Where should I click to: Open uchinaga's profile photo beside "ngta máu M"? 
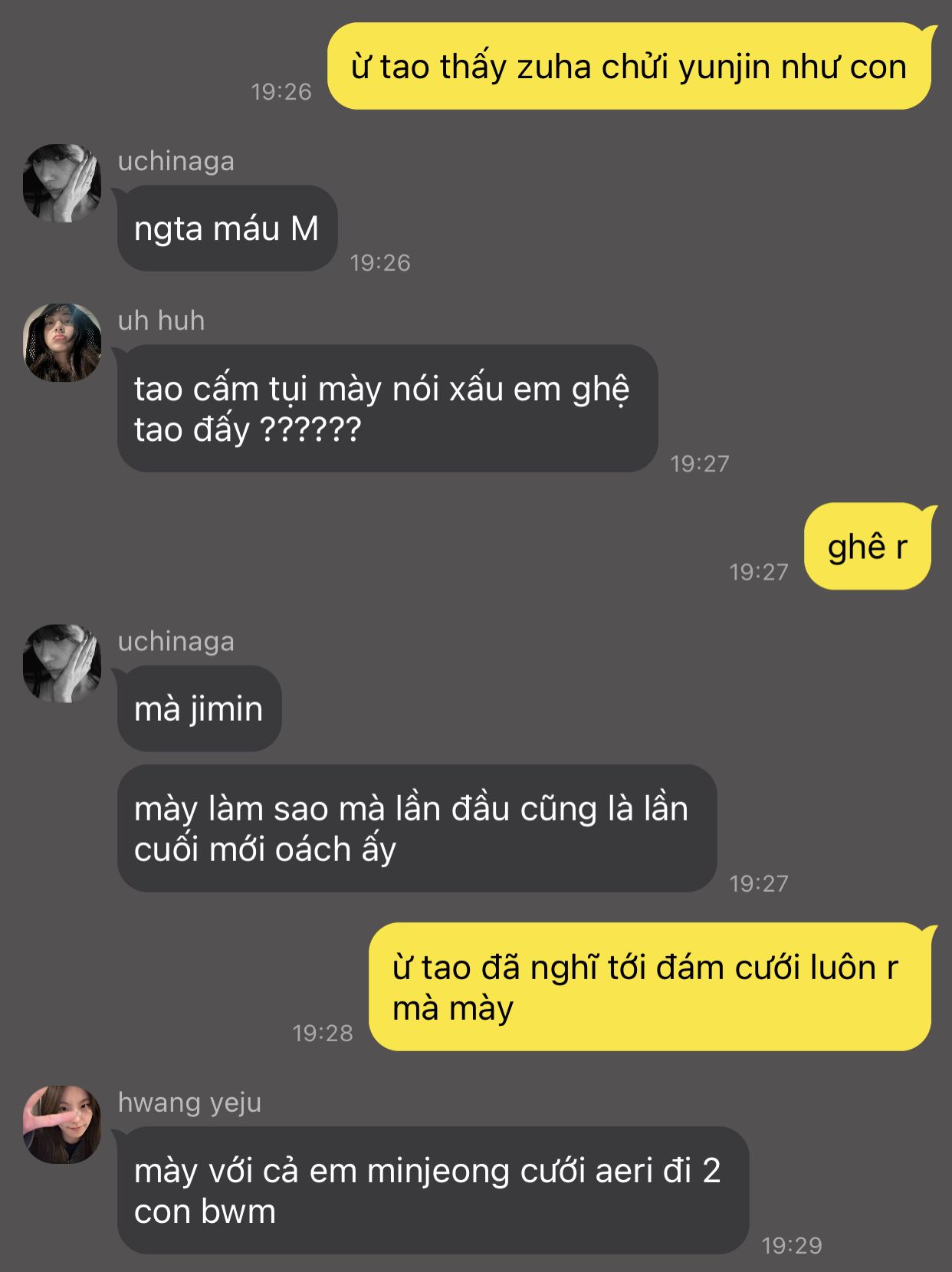pos(62,184)
